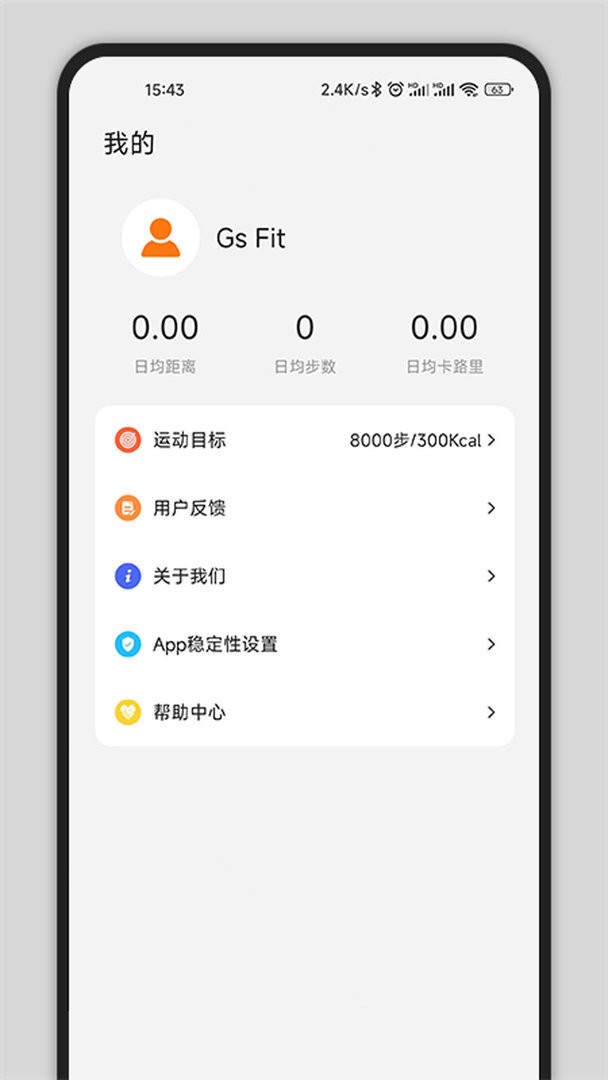The image size is (608, 1080).
Task: Open 帮助中心 help center
Action: (x=304, y=712)
